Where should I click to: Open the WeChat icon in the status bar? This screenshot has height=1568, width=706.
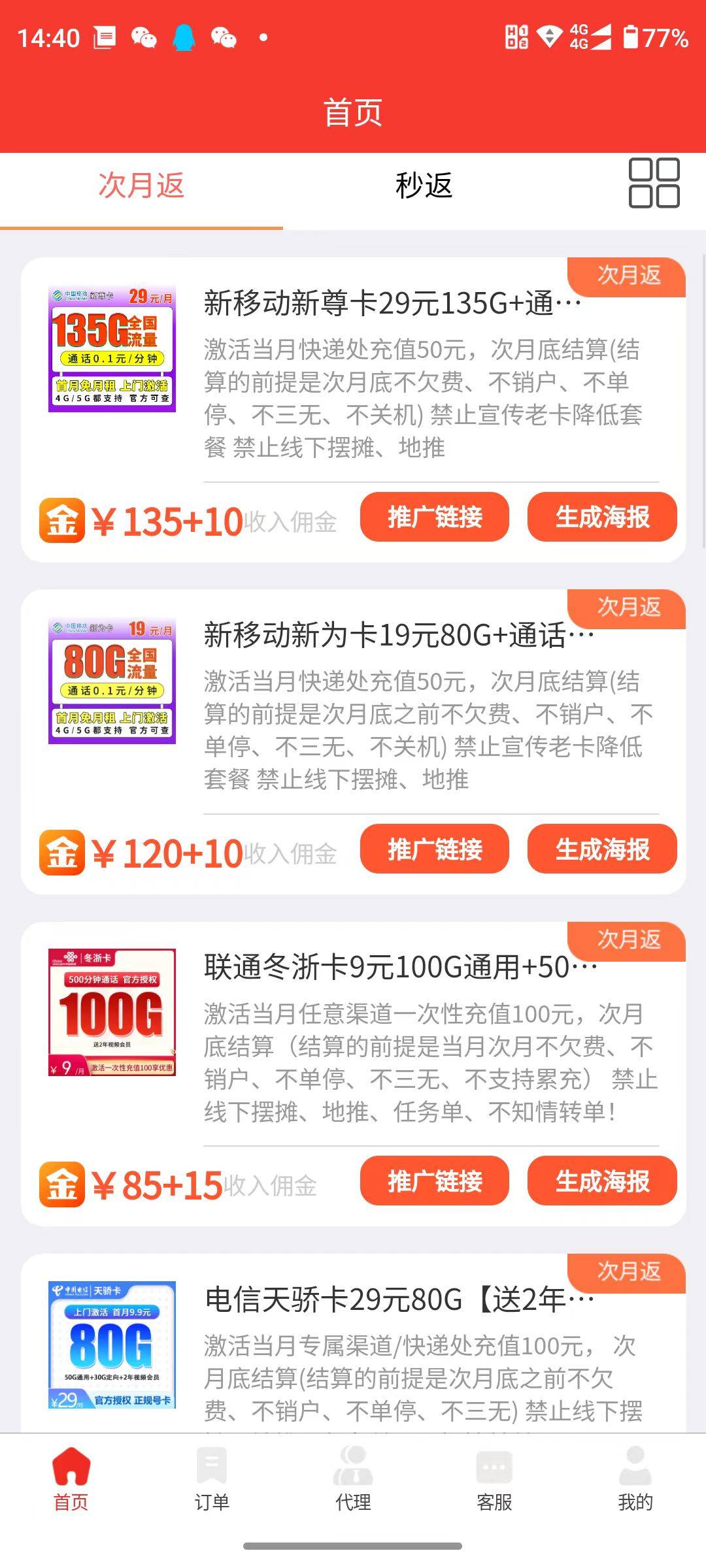coord(145,39)
